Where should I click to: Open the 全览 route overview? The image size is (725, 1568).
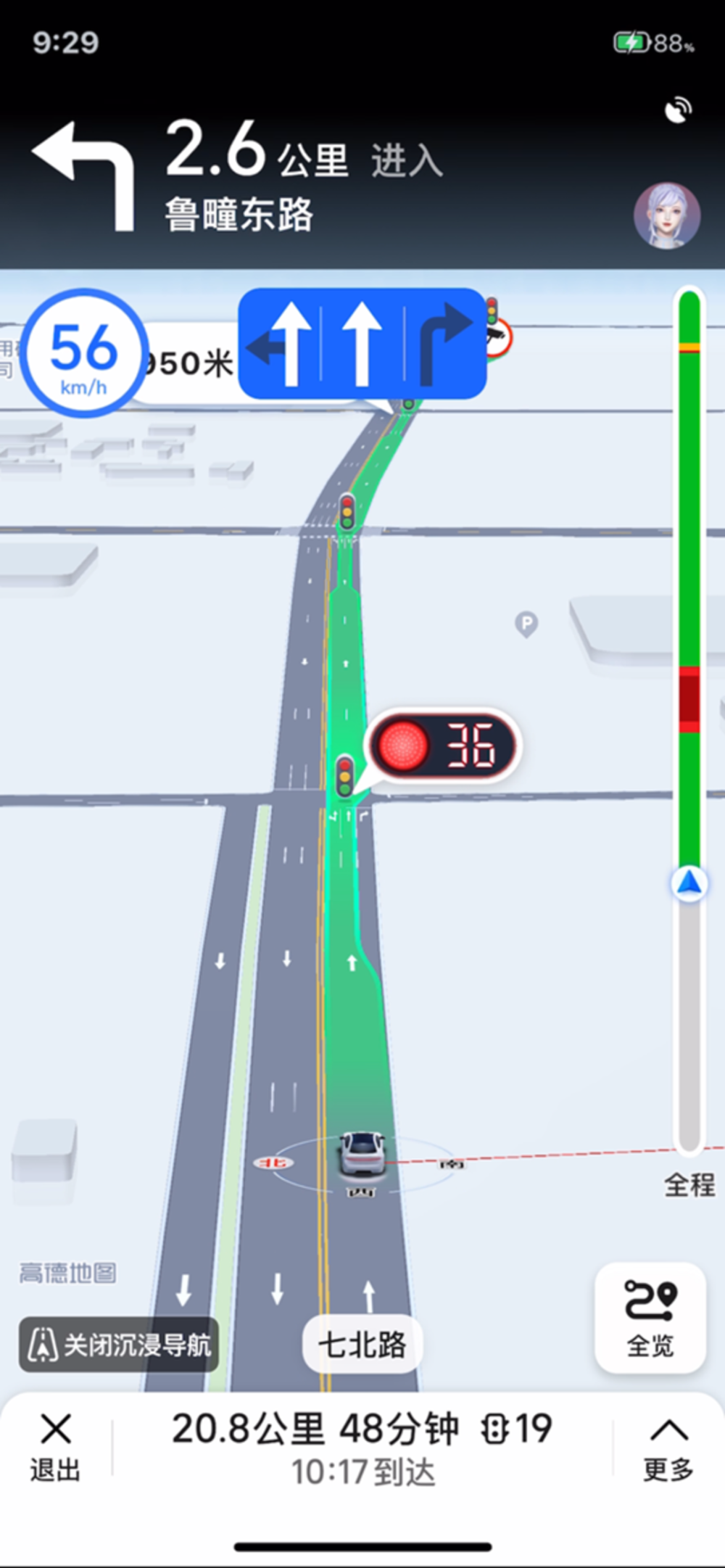pyautogui.click(x=650, y=1318)
